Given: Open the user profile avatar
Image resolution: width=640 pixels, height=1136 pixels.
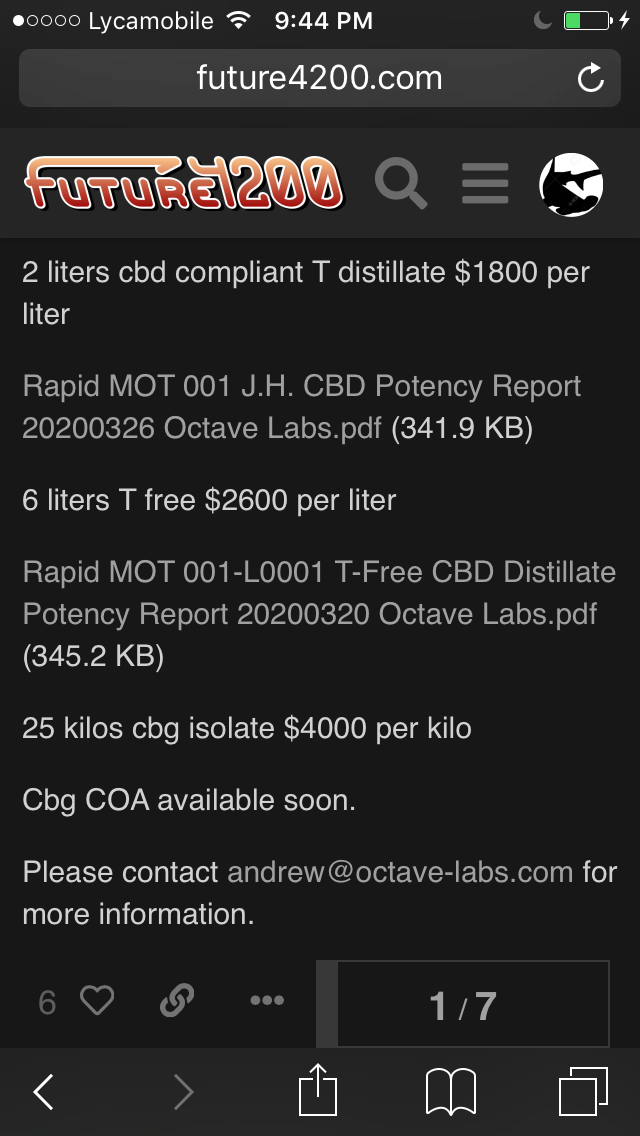Looking at the screenshot, I should tap(571, 185).
